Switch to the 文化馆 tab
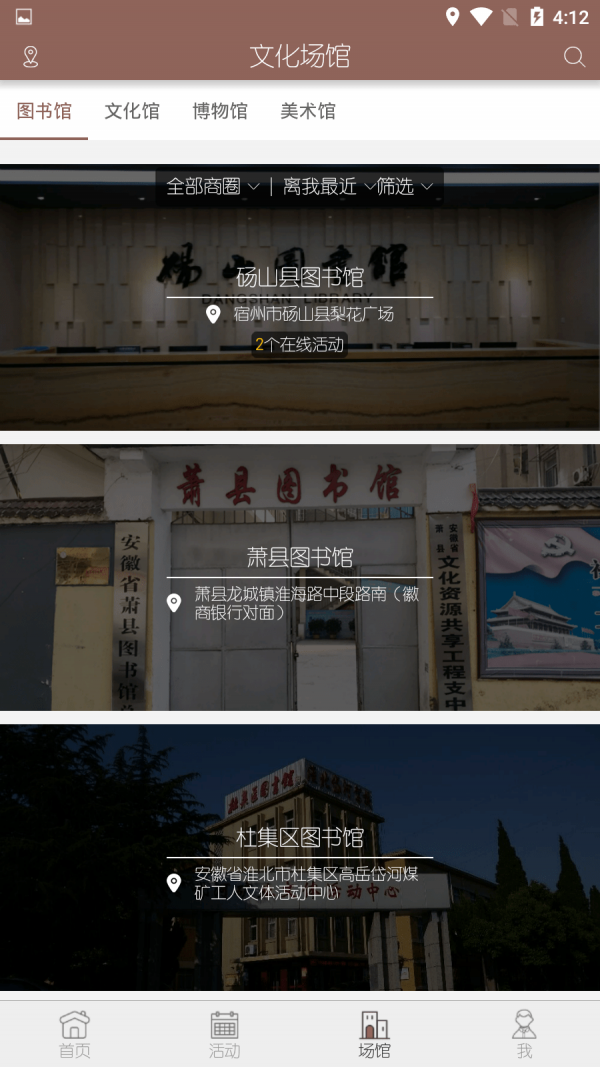This screenshot has height=1067, width=600. coord(132,111)
